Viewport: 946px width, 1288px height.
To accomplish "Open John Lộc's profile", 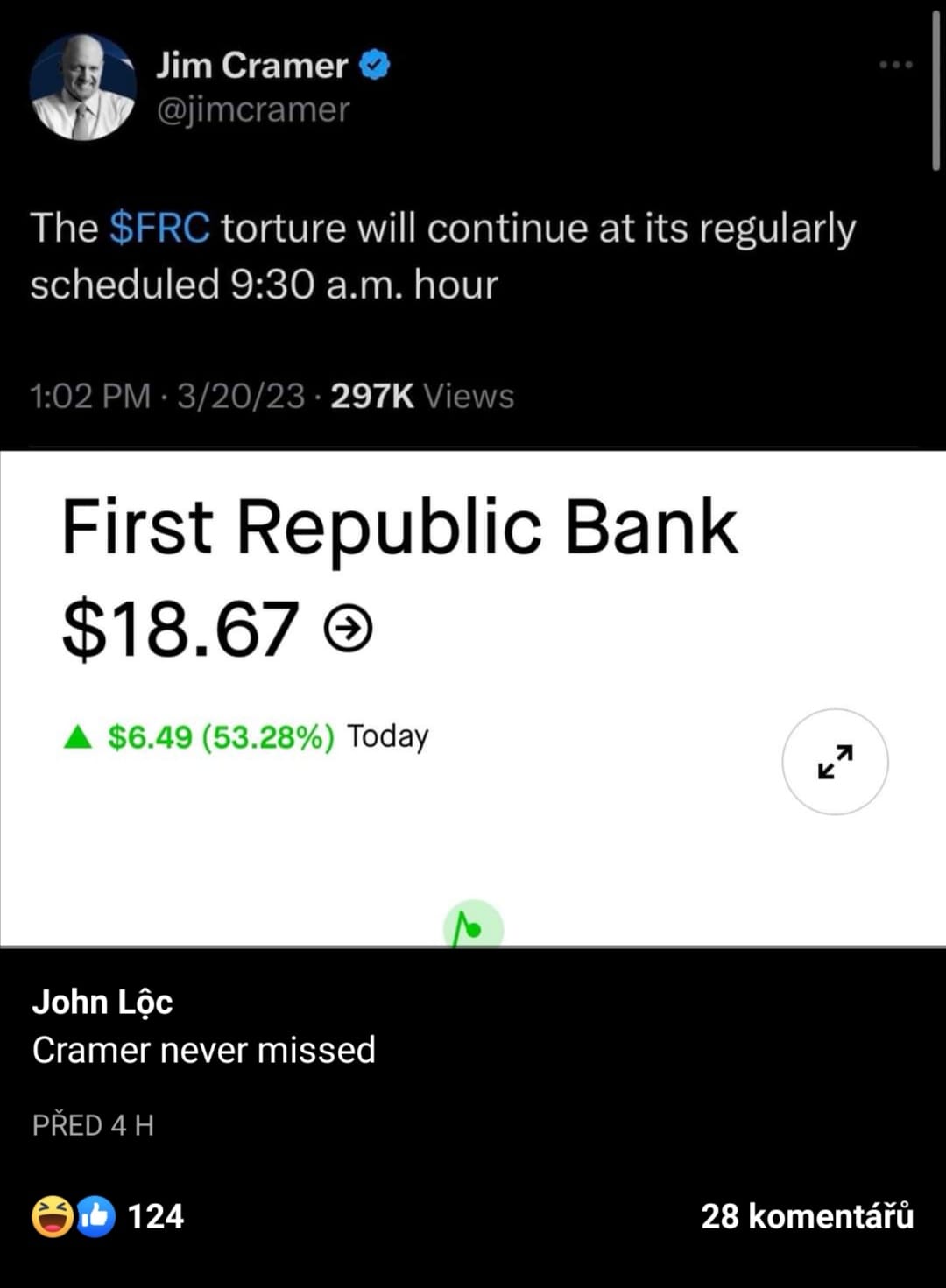I will pos(102,1002).
